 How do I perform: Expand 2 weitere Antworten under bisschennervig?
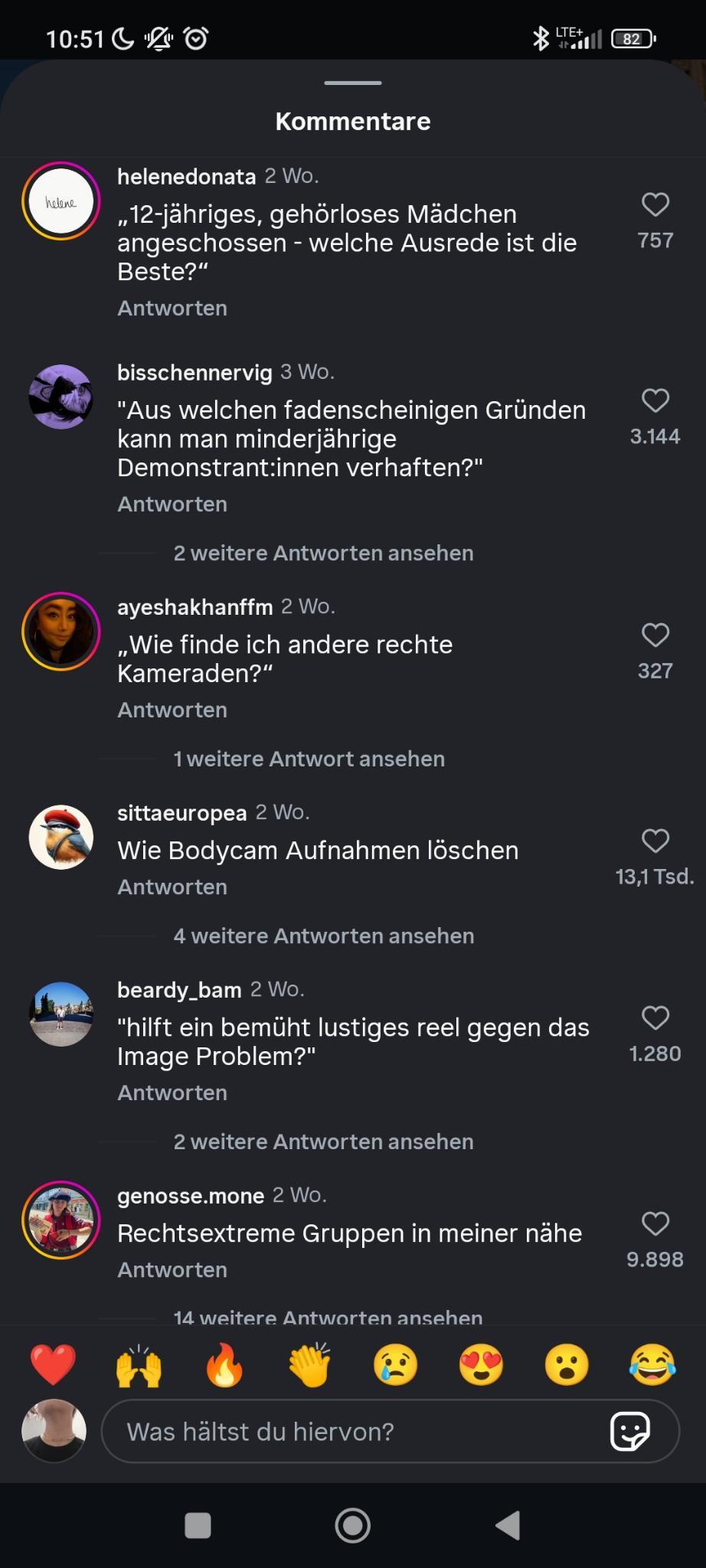[x=322, y=553]
